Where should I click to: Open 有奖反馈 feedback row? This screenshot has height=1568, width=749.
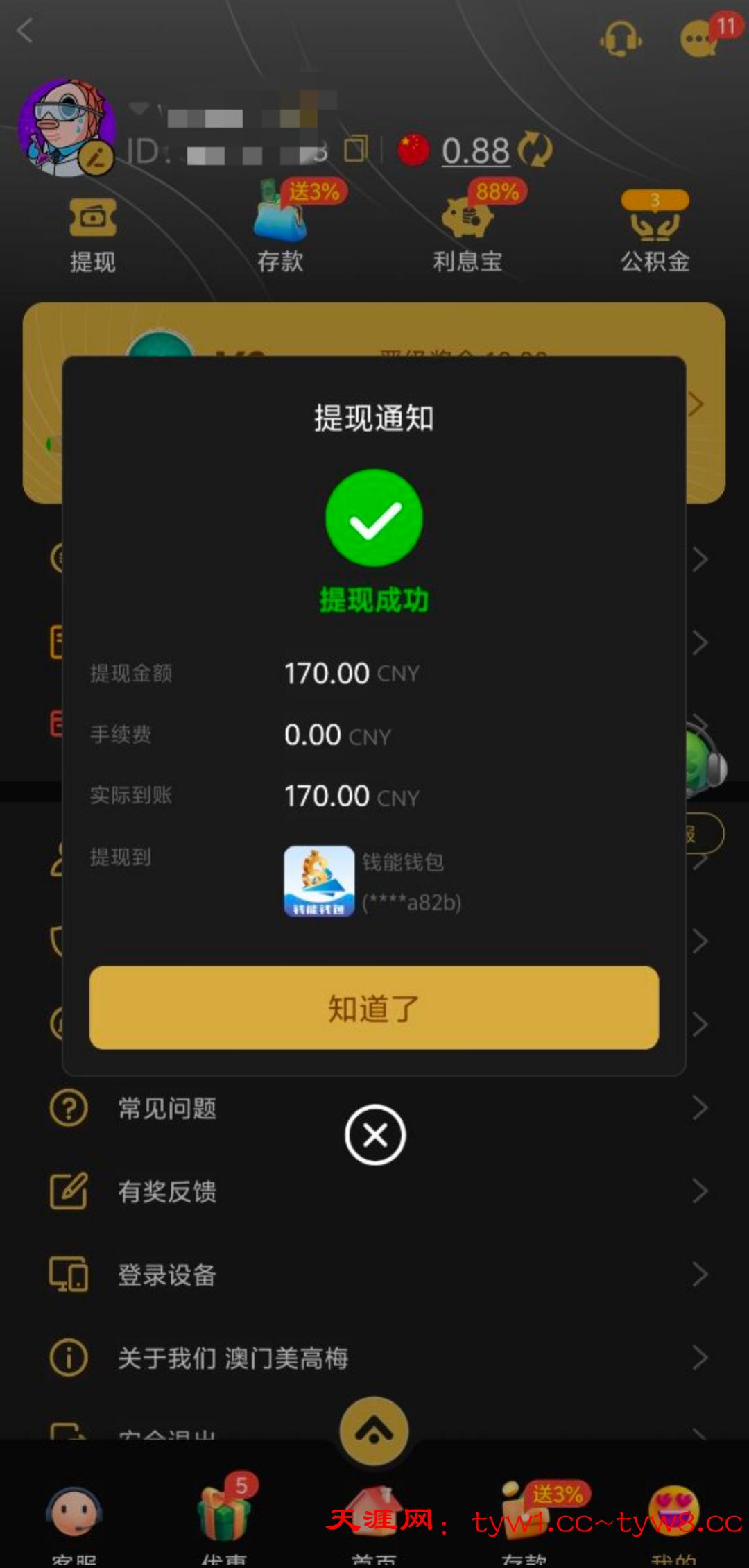click(x=374, y=1191)
